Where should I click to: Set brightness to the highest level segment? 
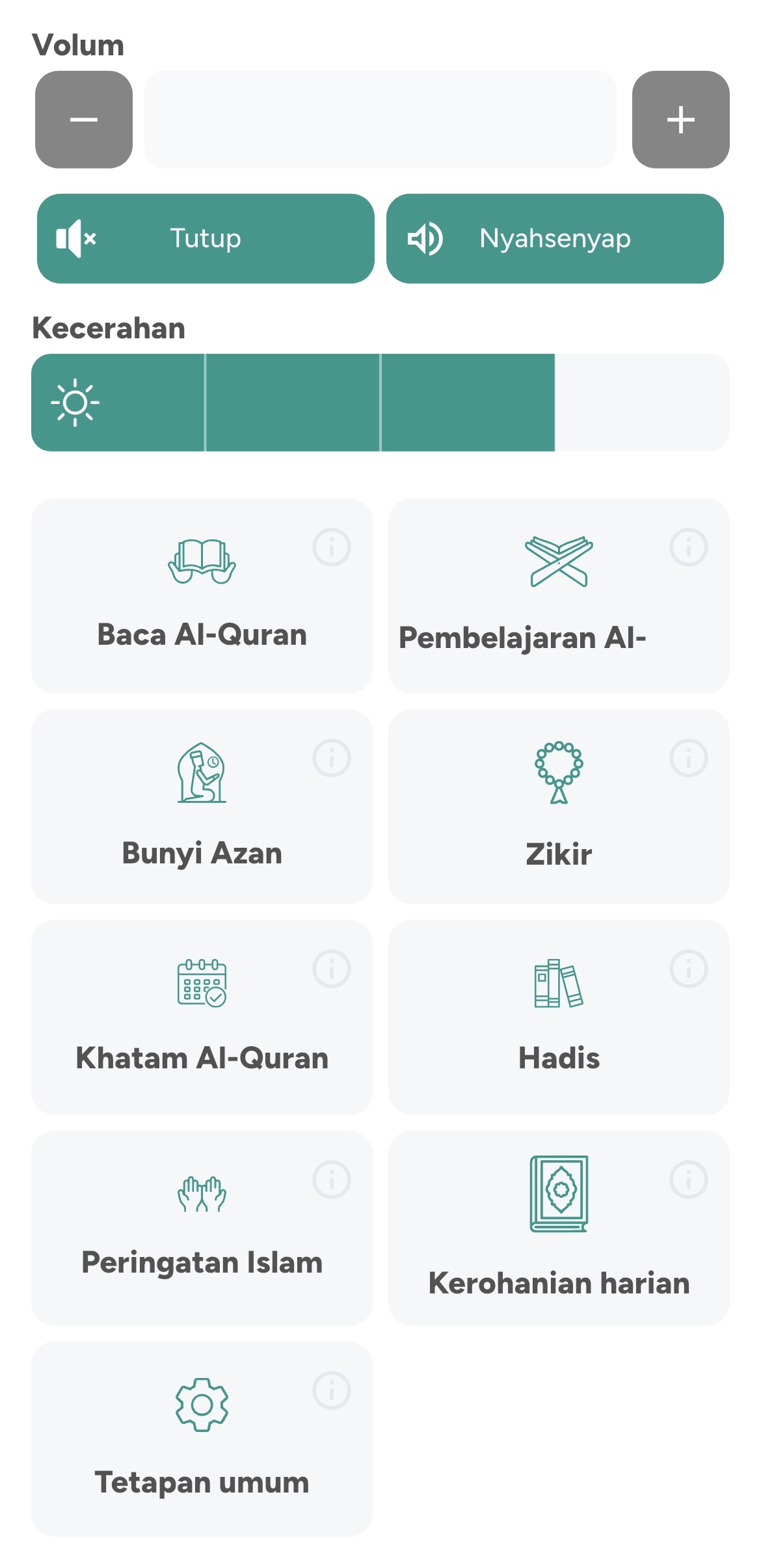641,403
